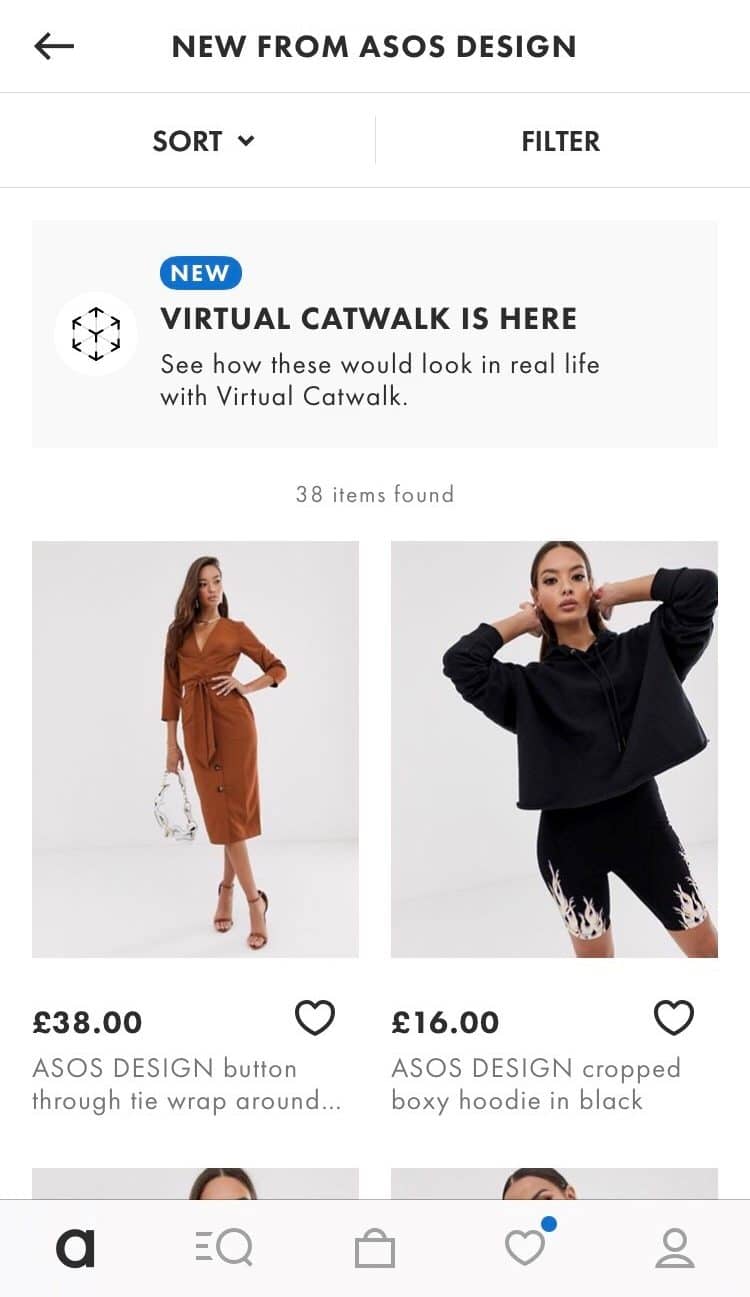Select the NEW FROM ASOS DESIGN title
Image resolution: width=750 pixels, height=1297 pixels.
pos(375,45)
